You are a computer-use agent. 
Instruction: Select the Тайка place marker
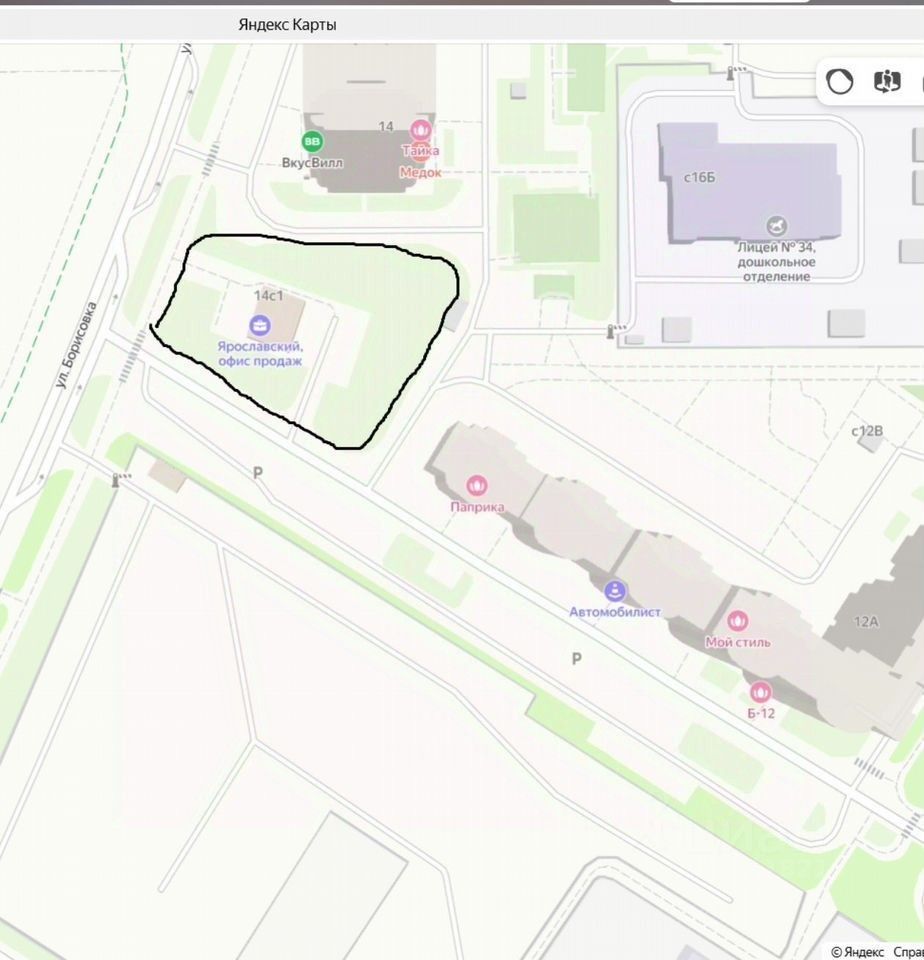421,131
